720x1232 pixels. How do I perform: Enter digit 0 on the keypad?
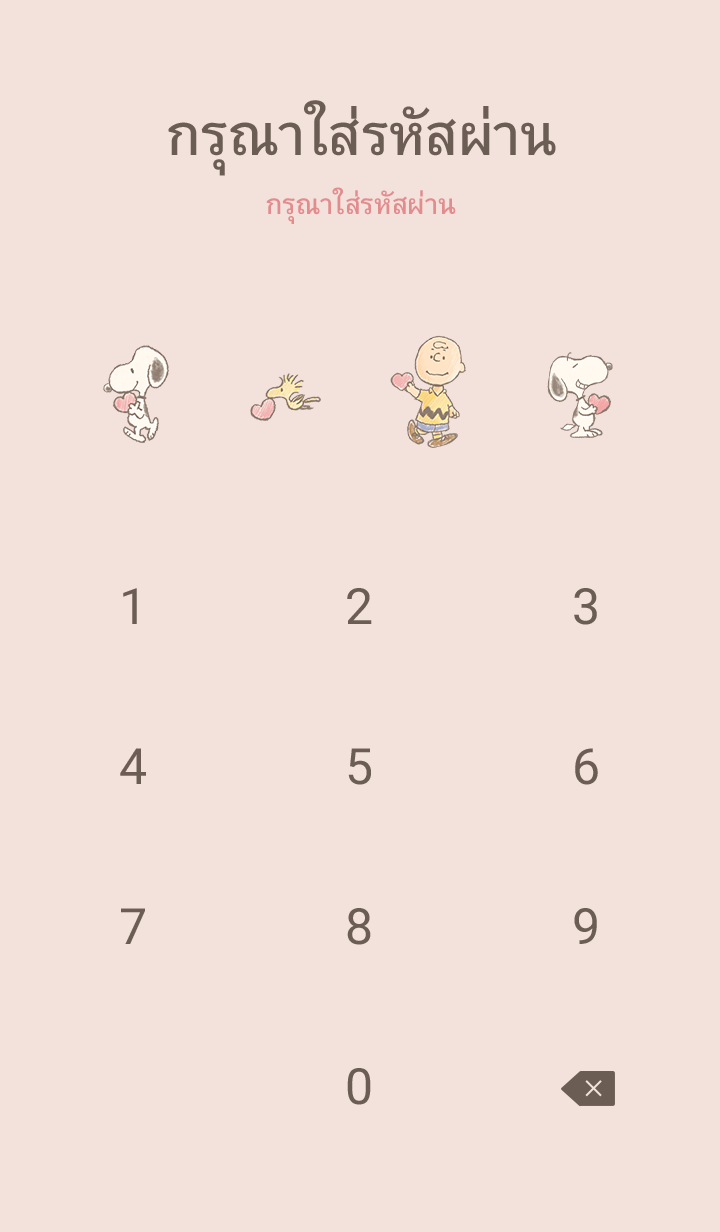click(359, 1087)
